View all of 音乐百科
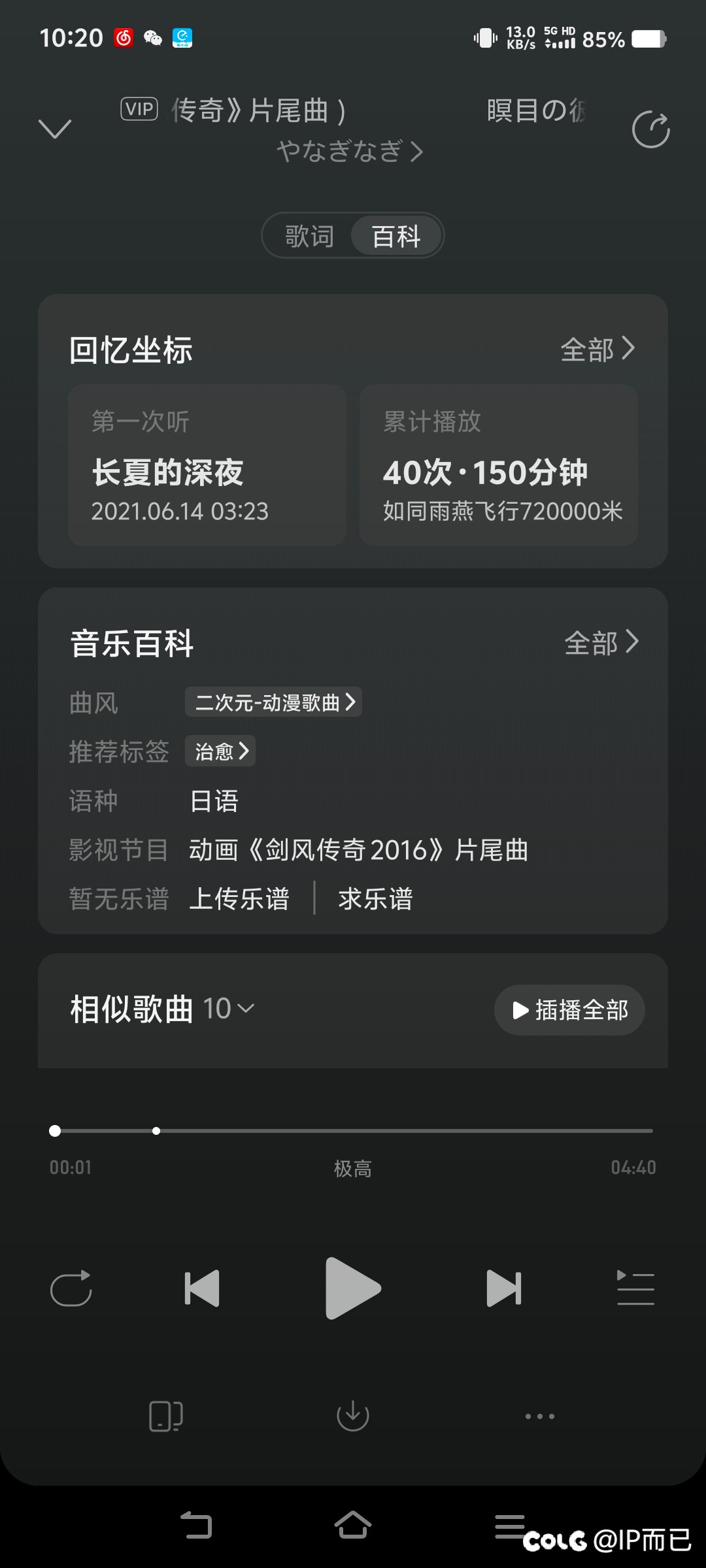This screenshot has width=706, height=1568. (x=601, y=643)
